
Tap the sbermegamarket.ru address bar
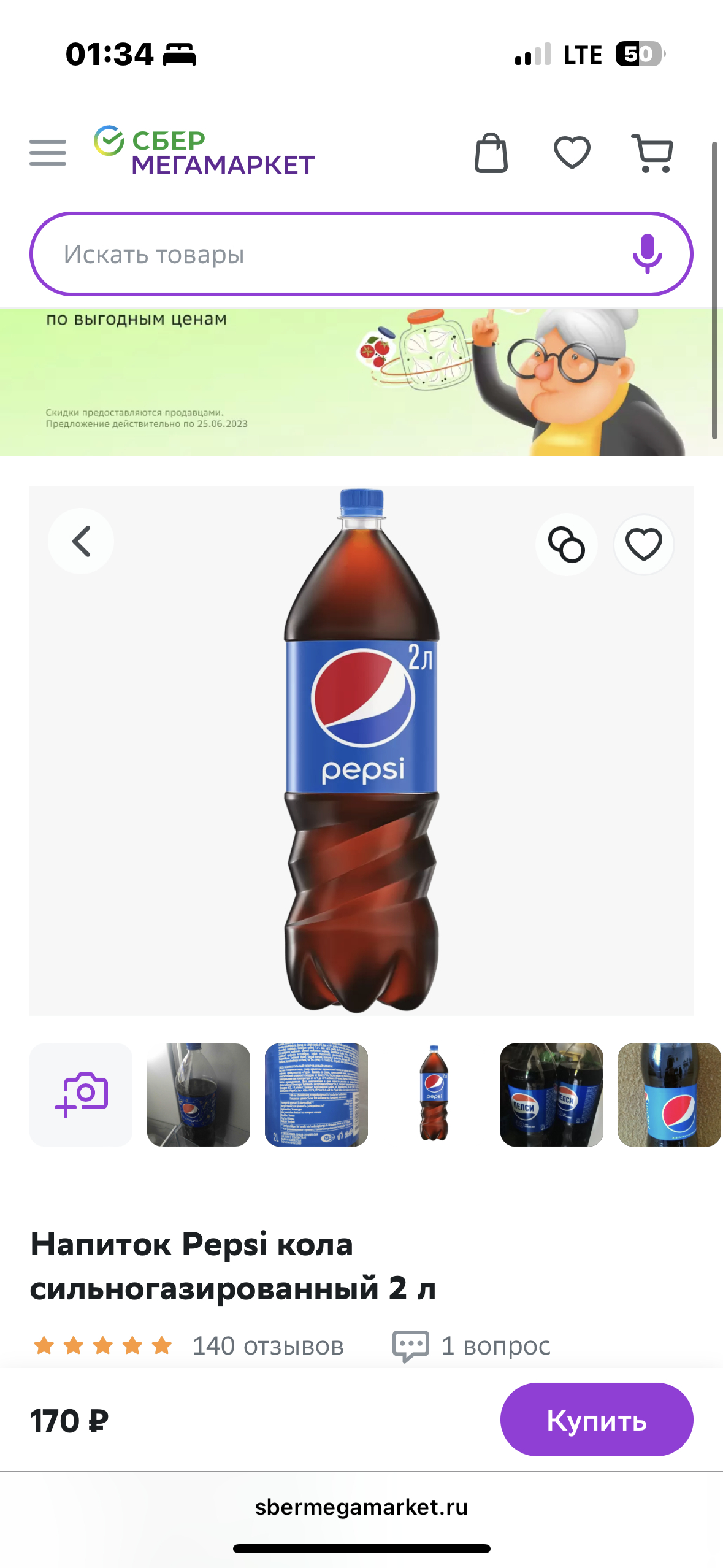click(x=361, y=1507)
